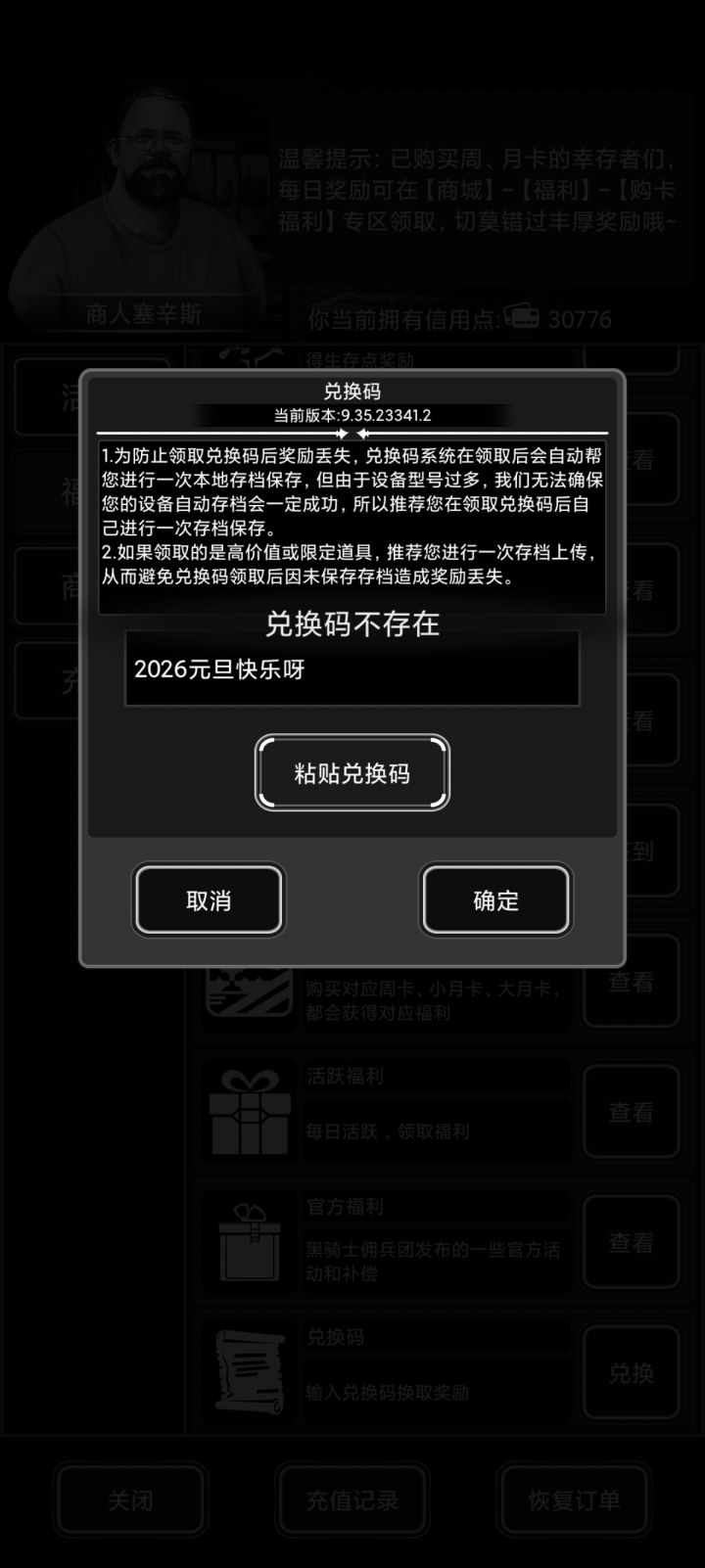The height and width of the screenshot is (1568, 705).
Task: Open 充值记录 at the bottom
Action: [x=352, y=1500]
